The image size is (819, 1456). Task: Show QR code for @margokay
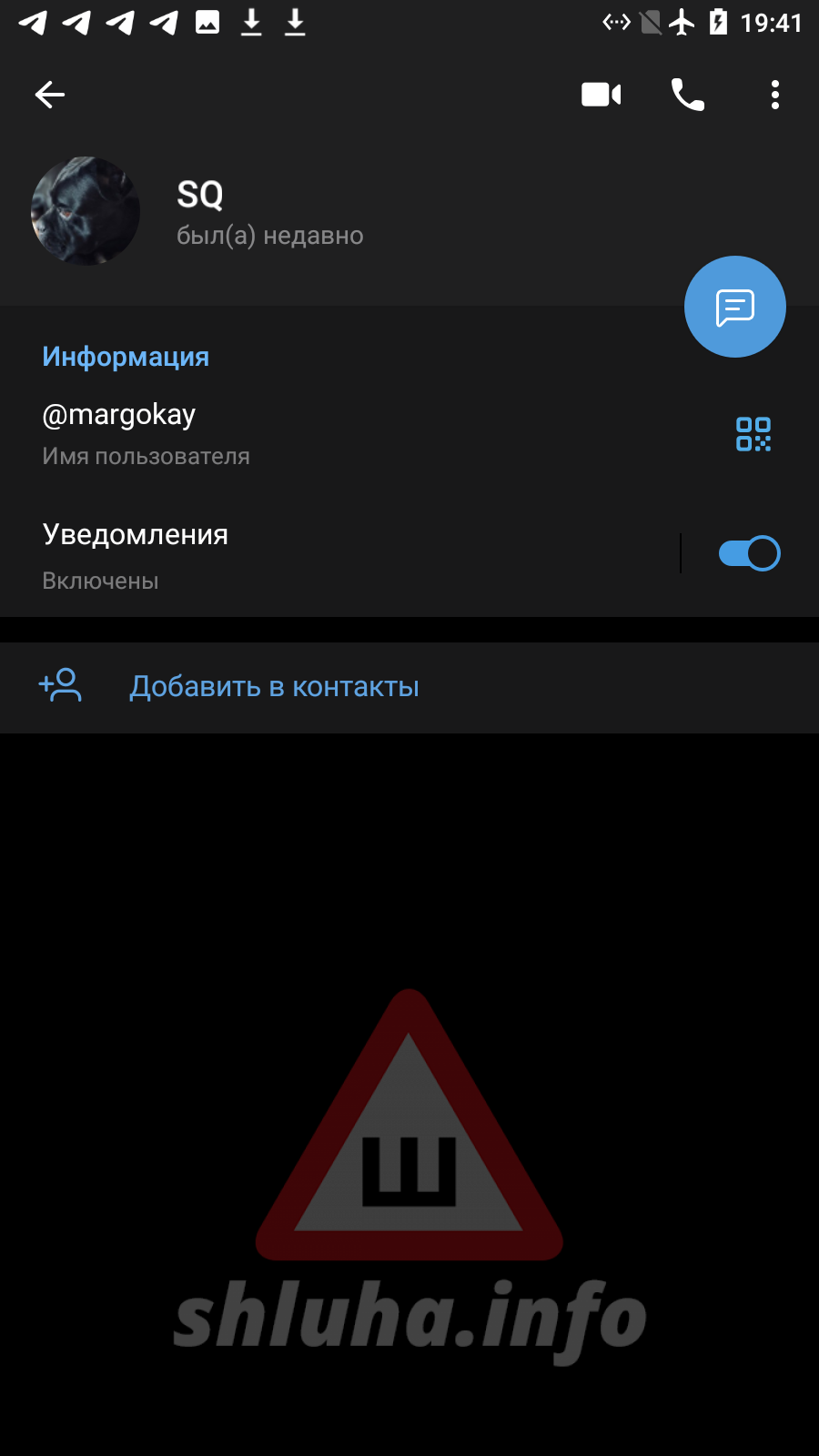pos(753,434)
